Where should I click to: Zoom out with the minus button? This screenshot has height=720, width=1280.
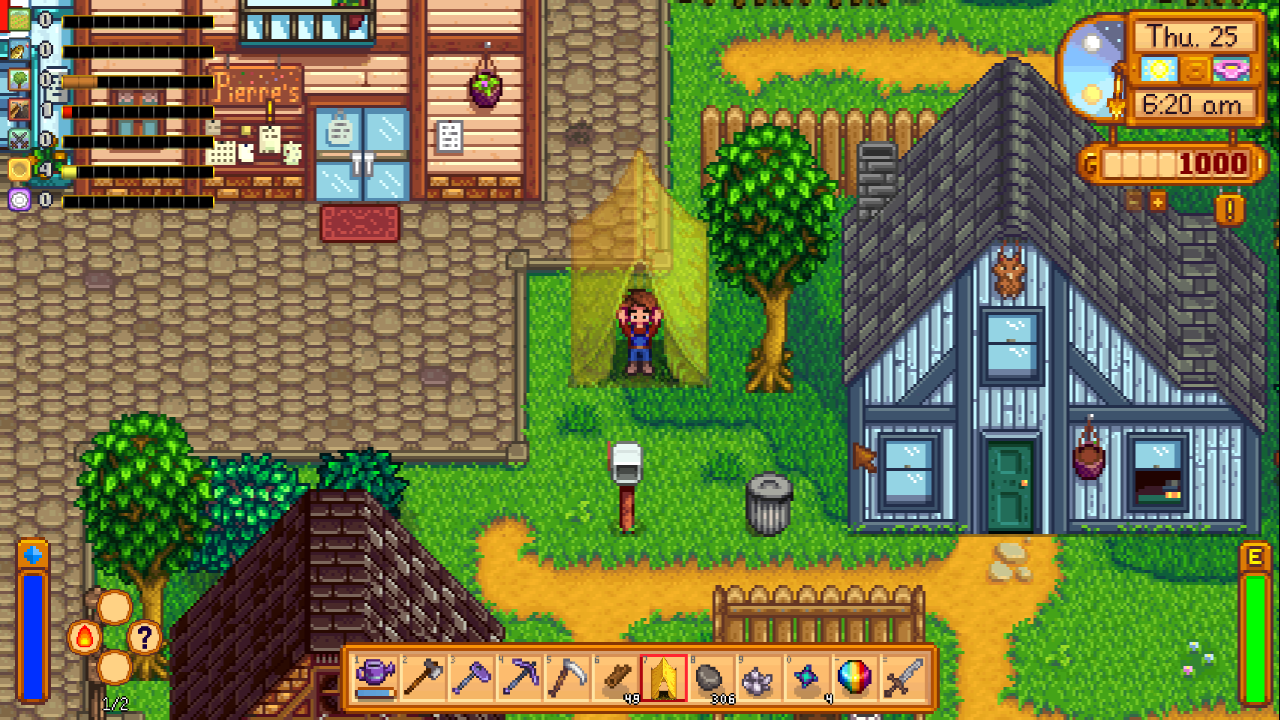pyautogui.click(x=1134, y=201)
